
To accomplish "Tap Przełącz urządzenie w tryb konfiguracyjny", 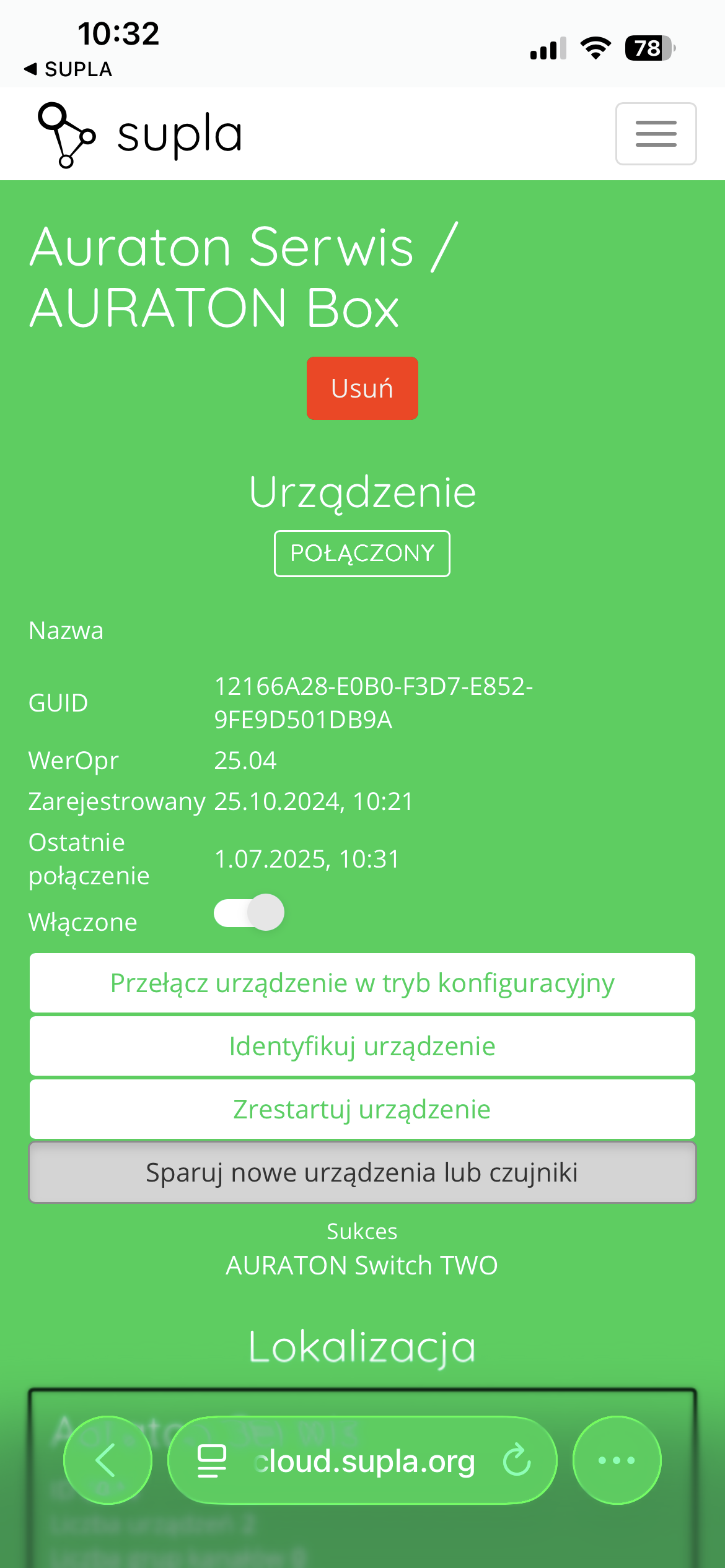I will point(362,983).
